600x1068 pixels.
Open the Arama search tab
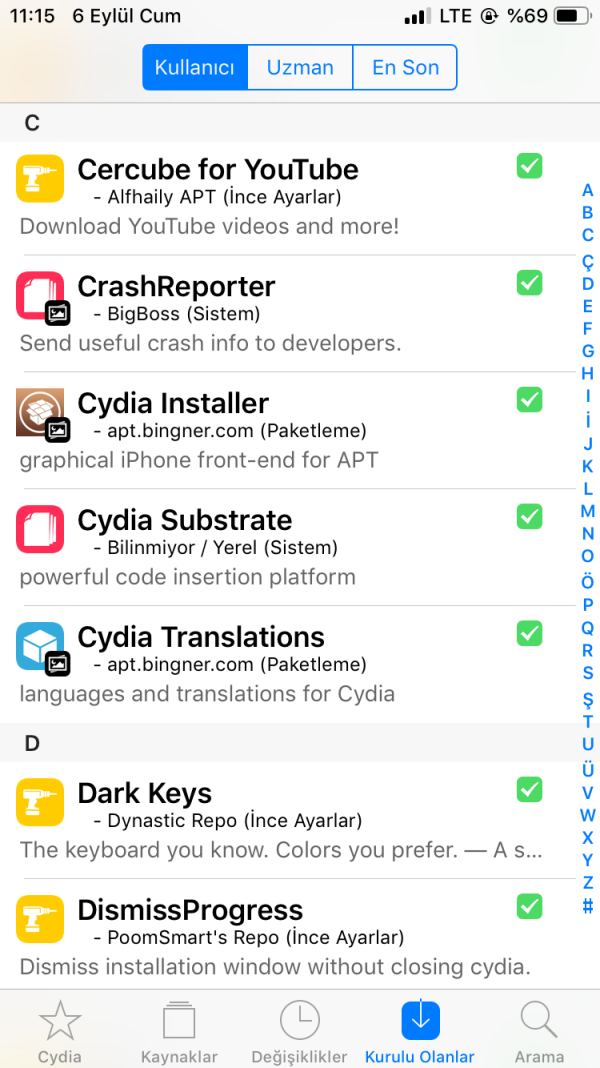tap(539, 1030)
